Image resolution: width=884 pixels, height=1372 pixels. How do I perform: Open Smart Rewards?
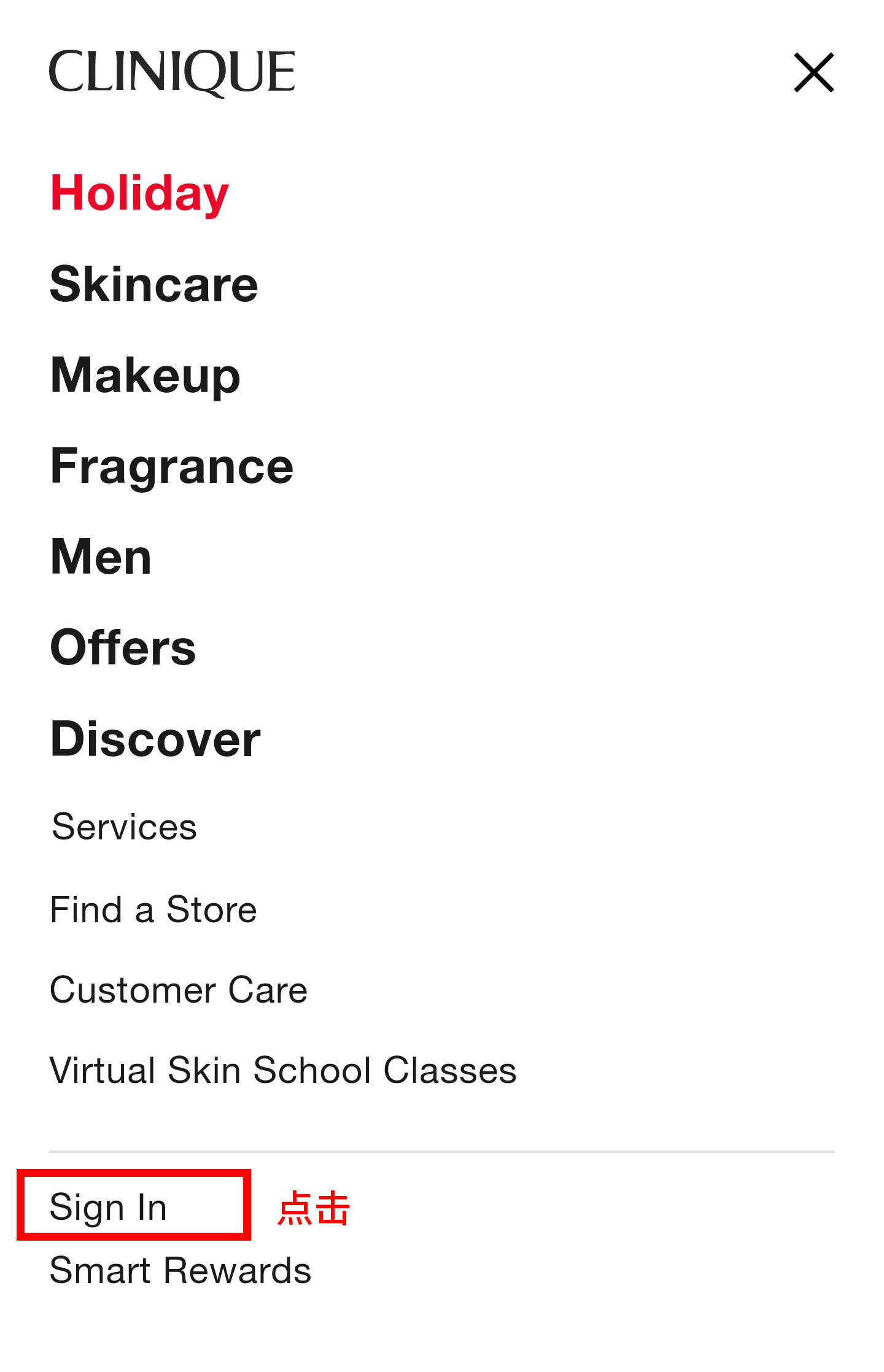(x=180, y=1270)
